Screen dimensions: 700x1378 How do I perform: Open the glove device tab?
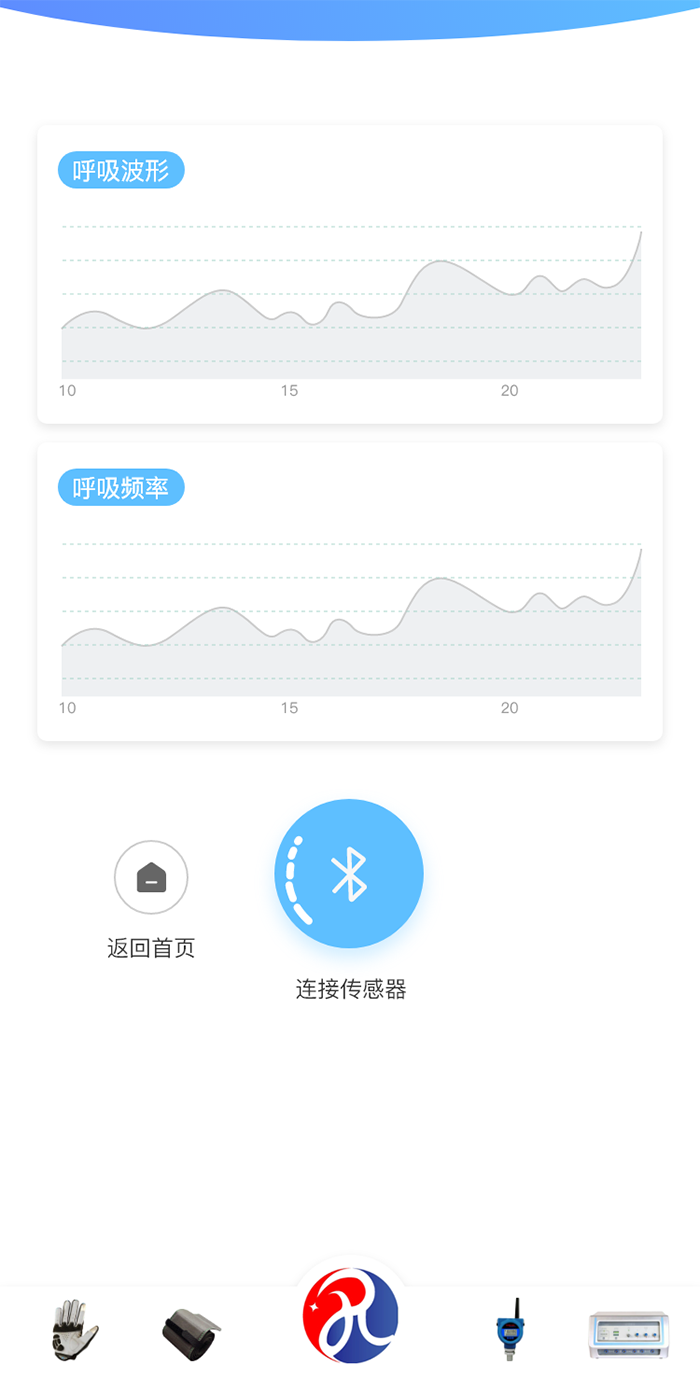coord(75,1330)
